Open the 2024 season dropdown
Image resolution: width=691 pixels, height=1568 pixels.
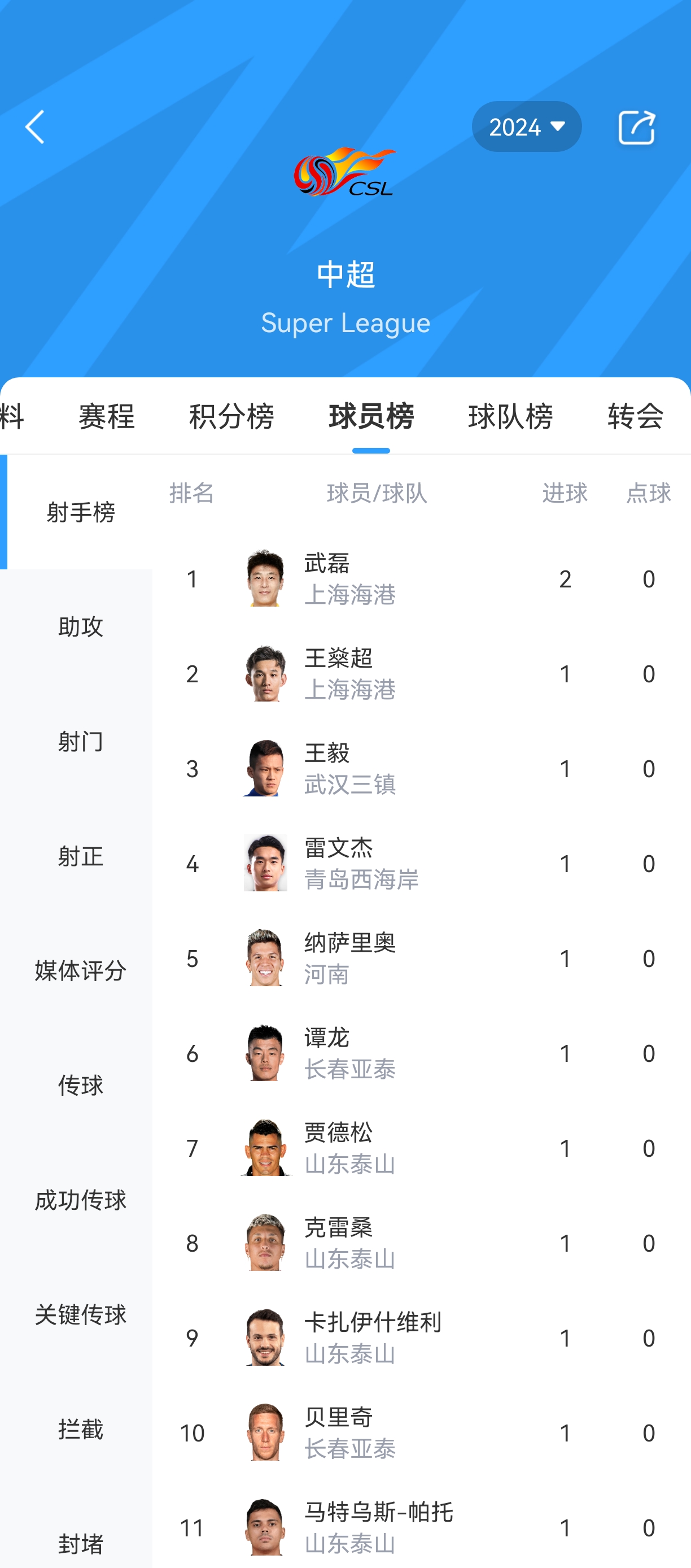point(526,127)
